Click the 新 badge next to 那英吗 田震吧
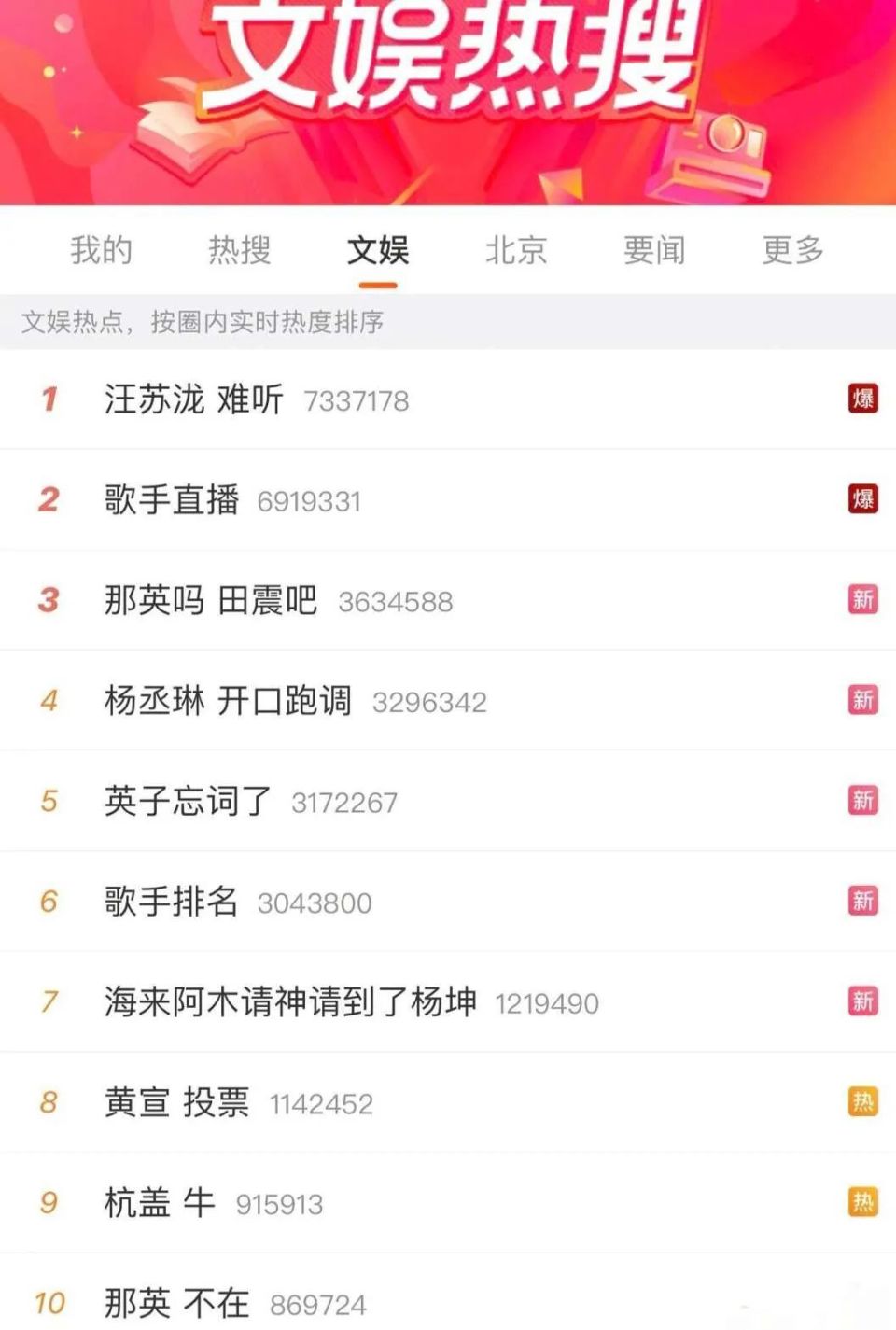 [x=863, y=601]
